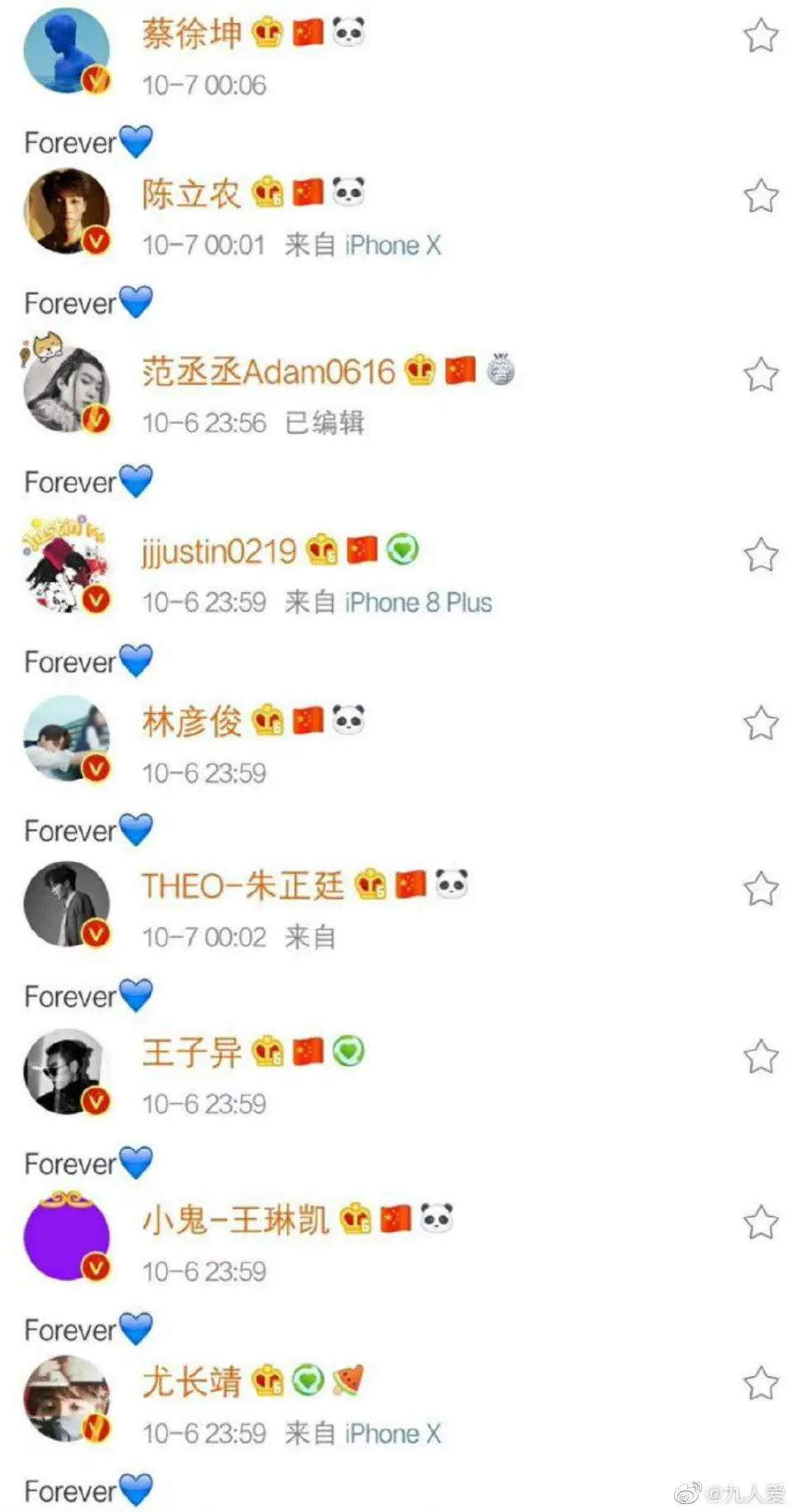Image resolution: width=793 pixels, height=1512 pixels.
Task: Tap the iPhone X link on 陈立农's post
Action: coord(392,244)
